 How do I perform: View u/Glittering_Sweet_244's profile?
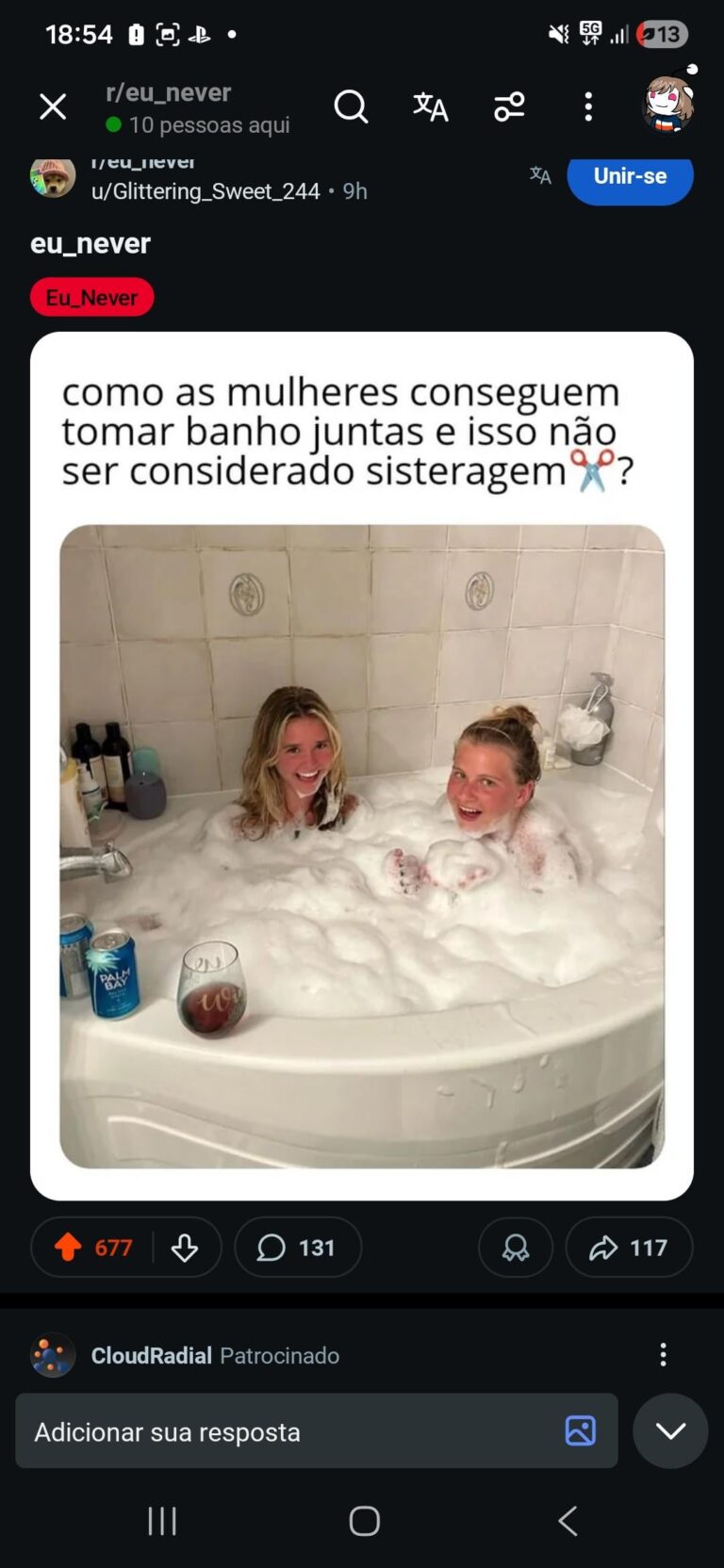click(206, 191)
